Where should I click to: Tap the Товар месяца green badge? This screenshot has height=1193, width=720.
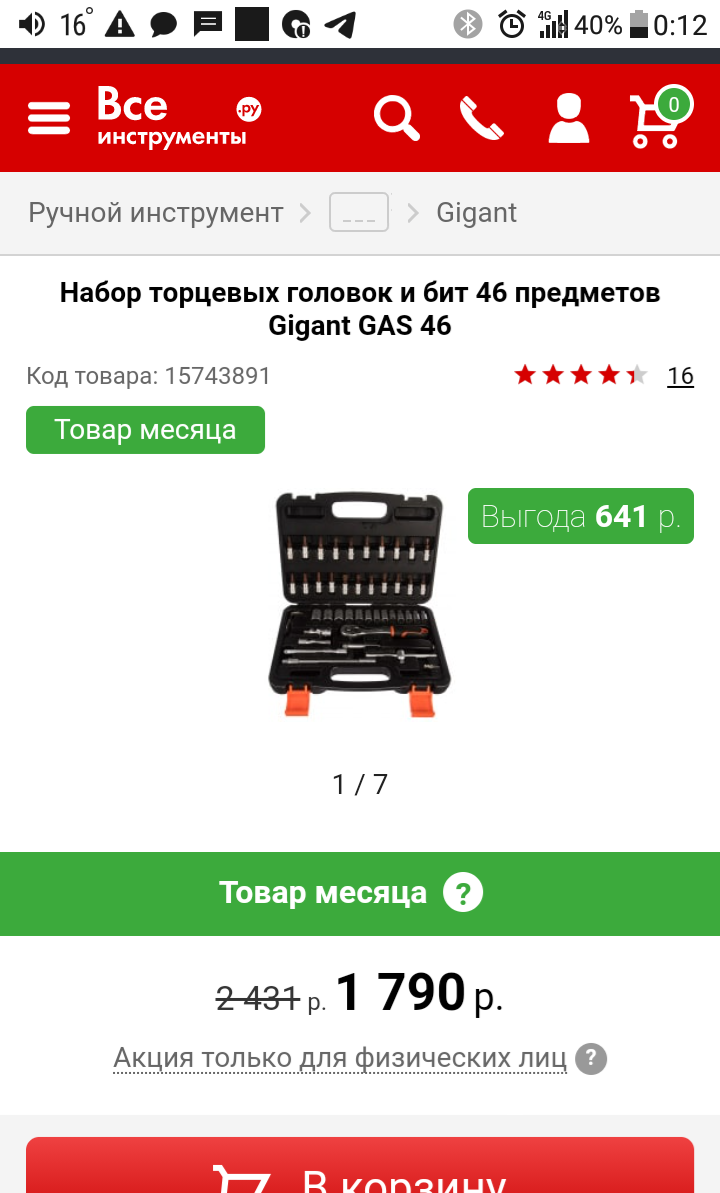click(145, 430)
